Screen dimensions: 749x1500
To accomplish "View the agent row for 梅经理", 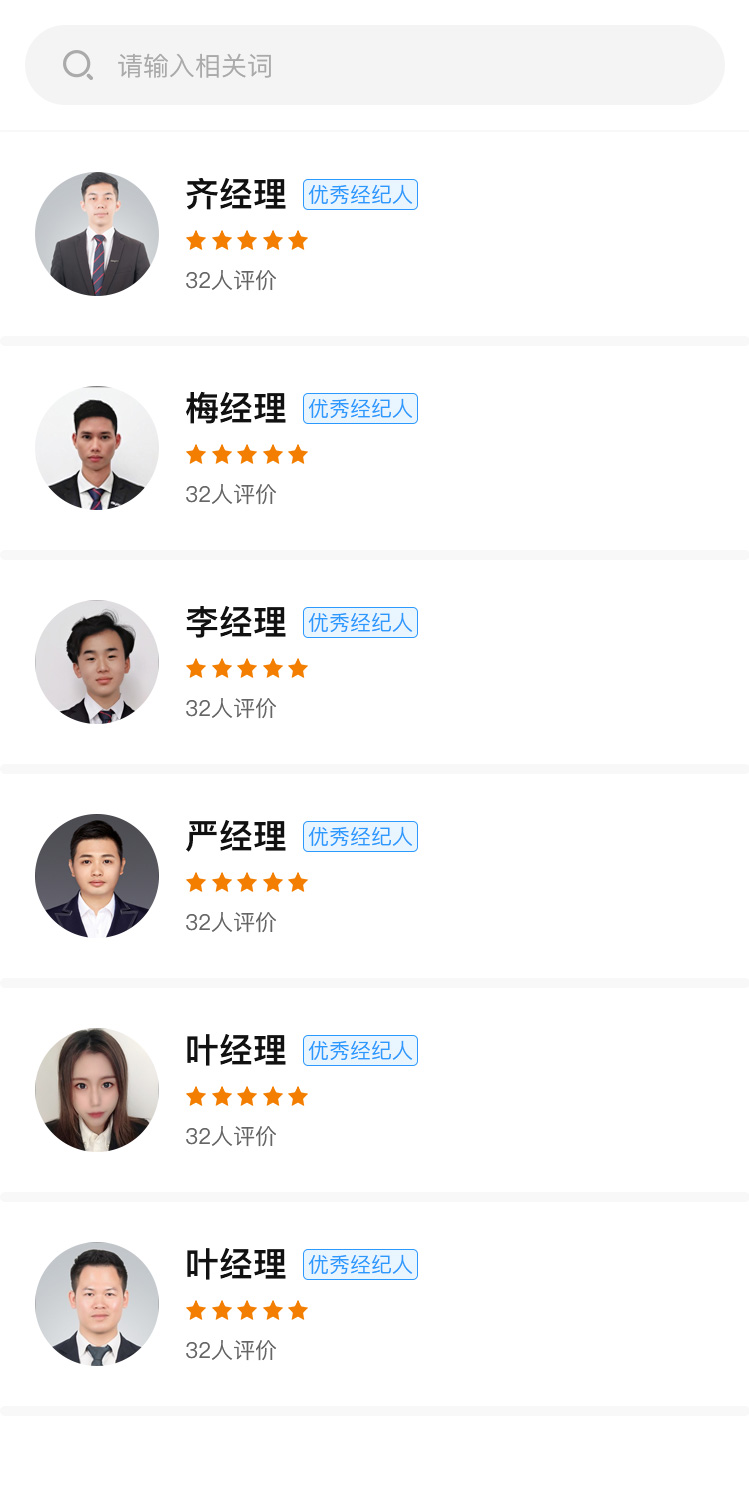I will tap(236, 408).
